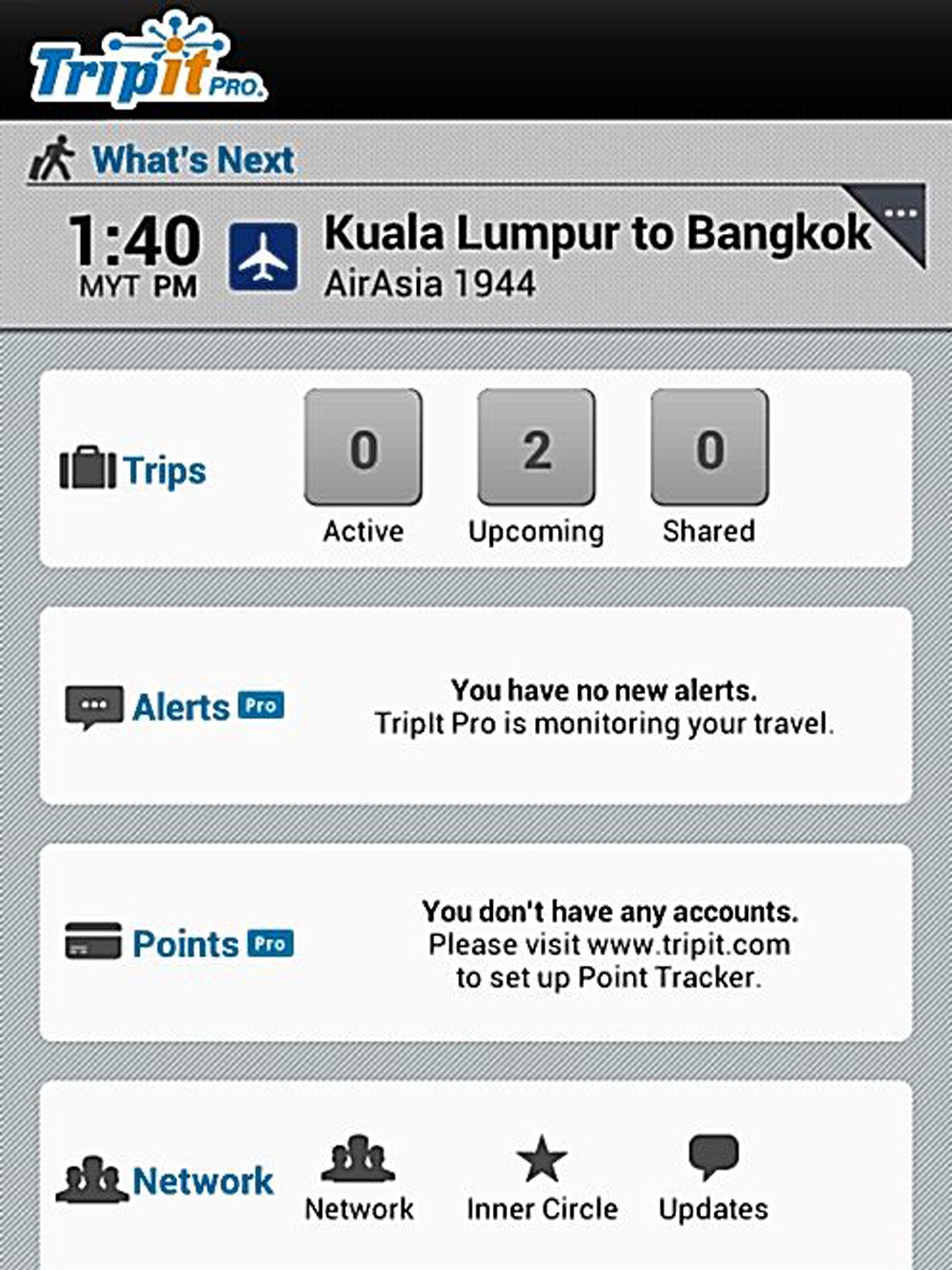View Active trips
Screen dimensions: 952x1270
(363, 448)
